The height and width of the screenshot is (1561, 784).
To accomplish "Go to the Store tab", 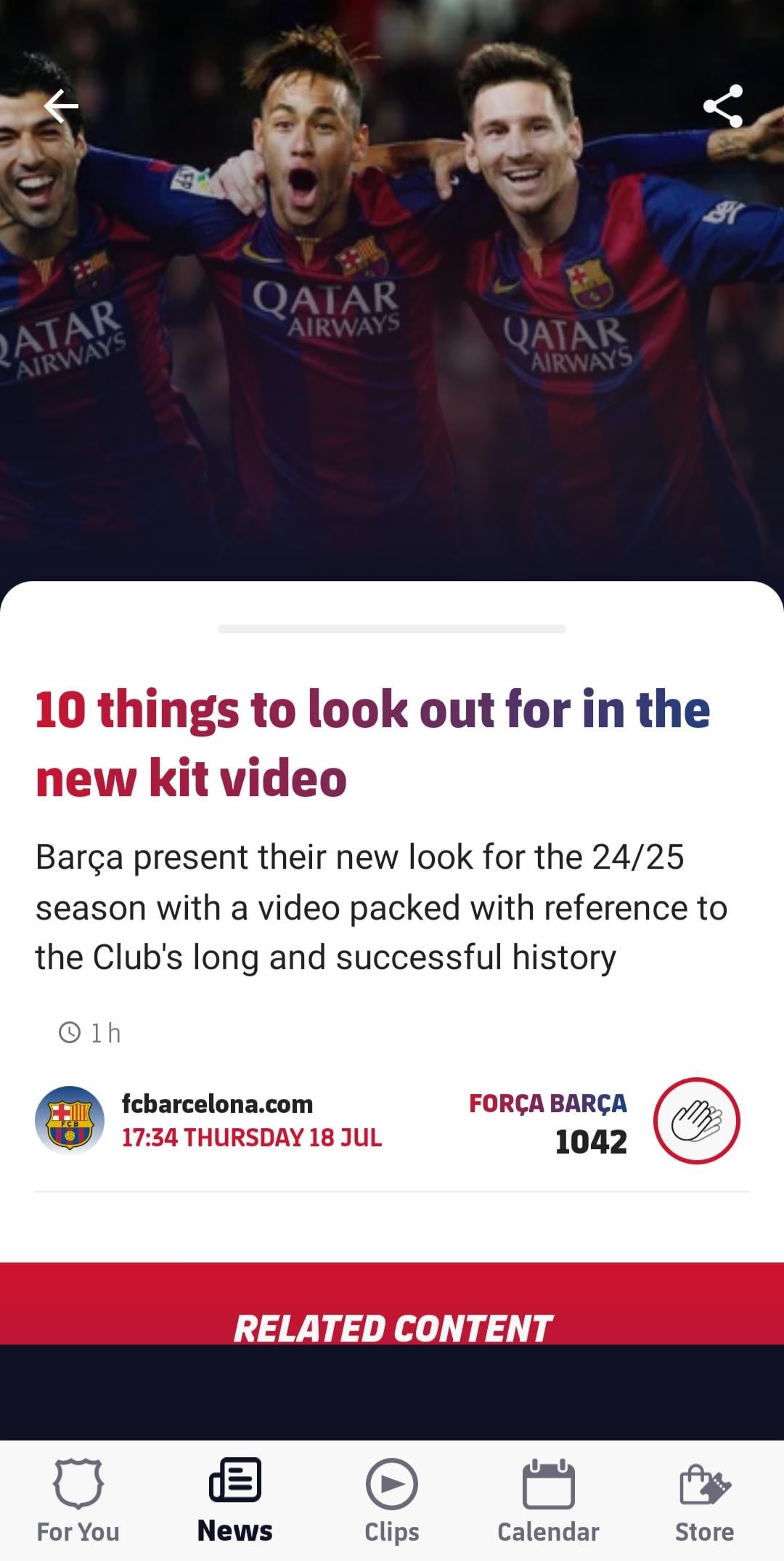I will click(704, 1501).
